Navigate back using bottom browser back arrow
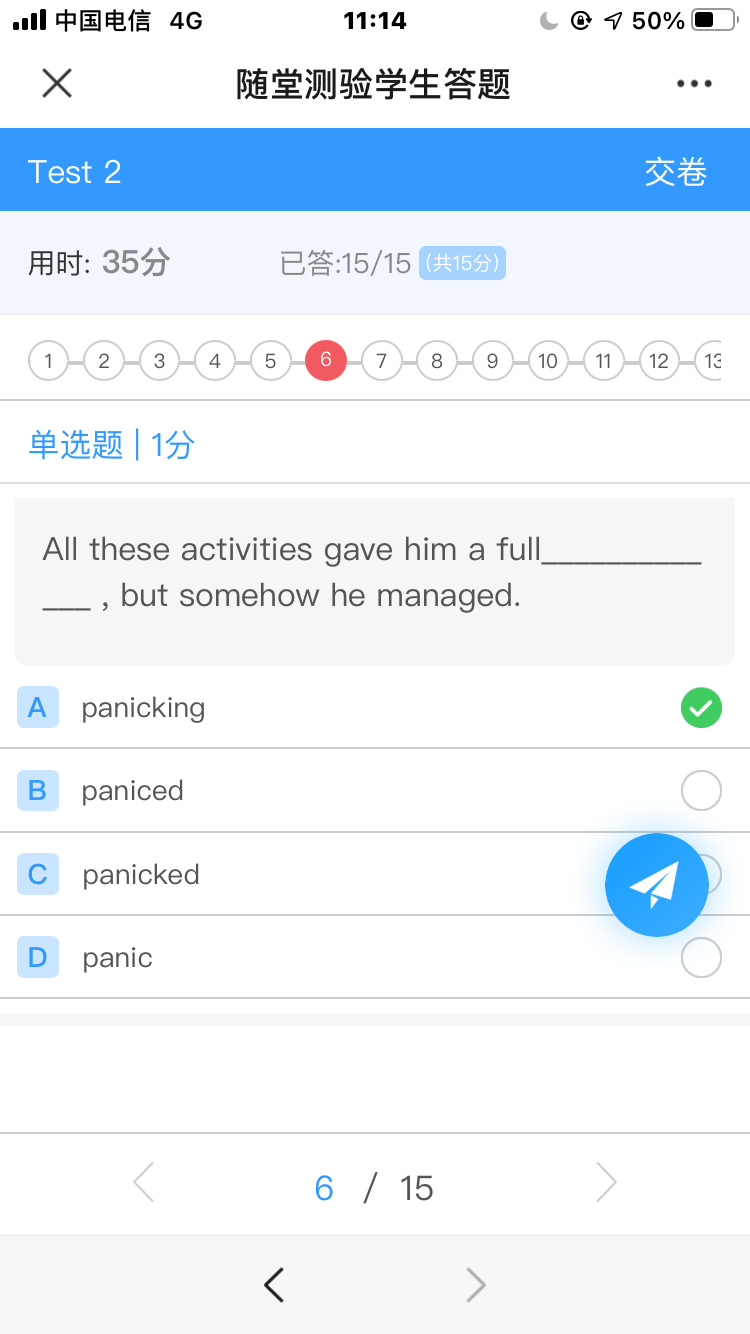Viewport: 750px width, 1334px height. point(274,1285)
